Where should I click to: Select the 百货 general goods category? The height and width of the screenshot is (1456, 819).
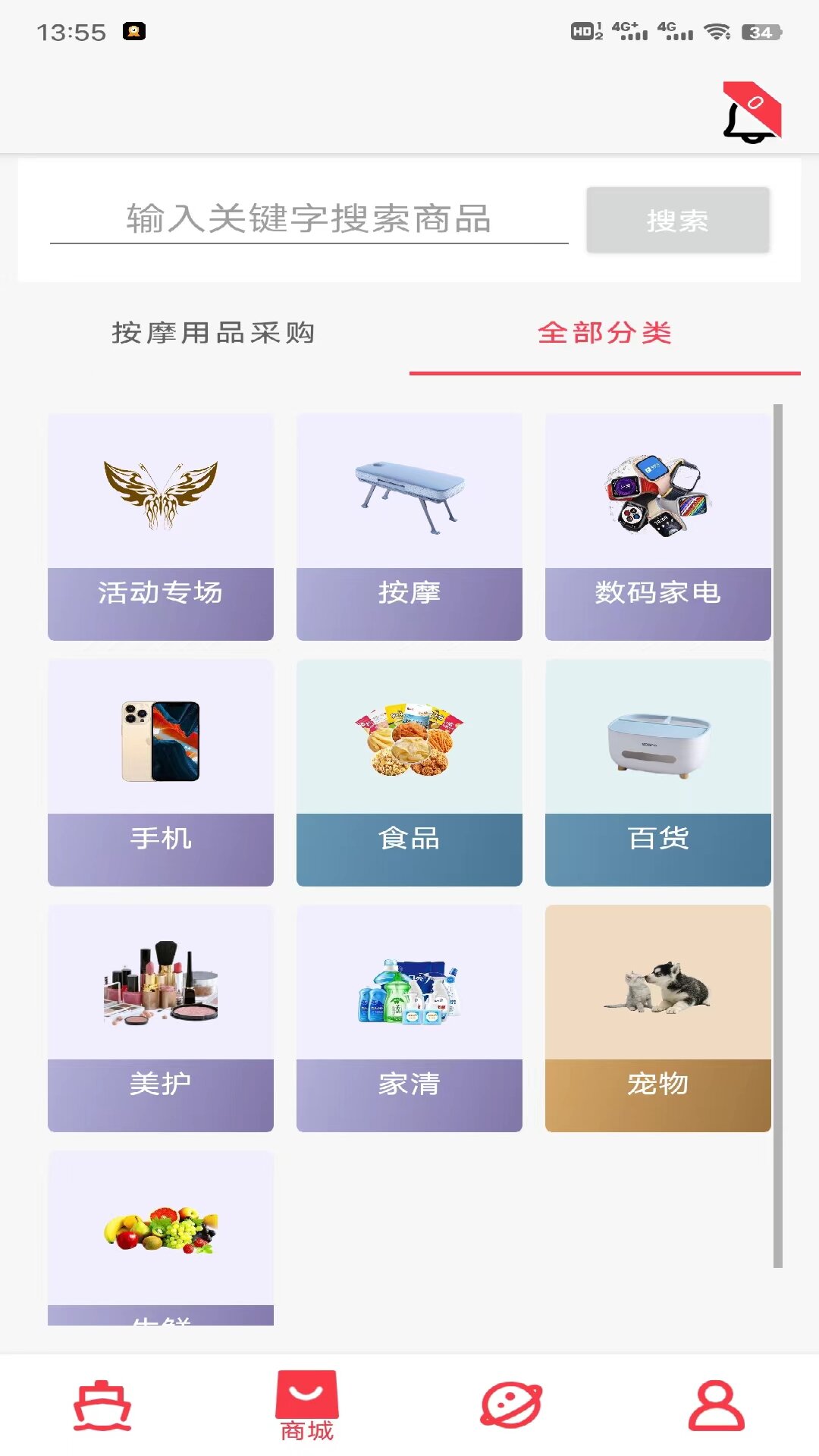[x=657, y=773]
